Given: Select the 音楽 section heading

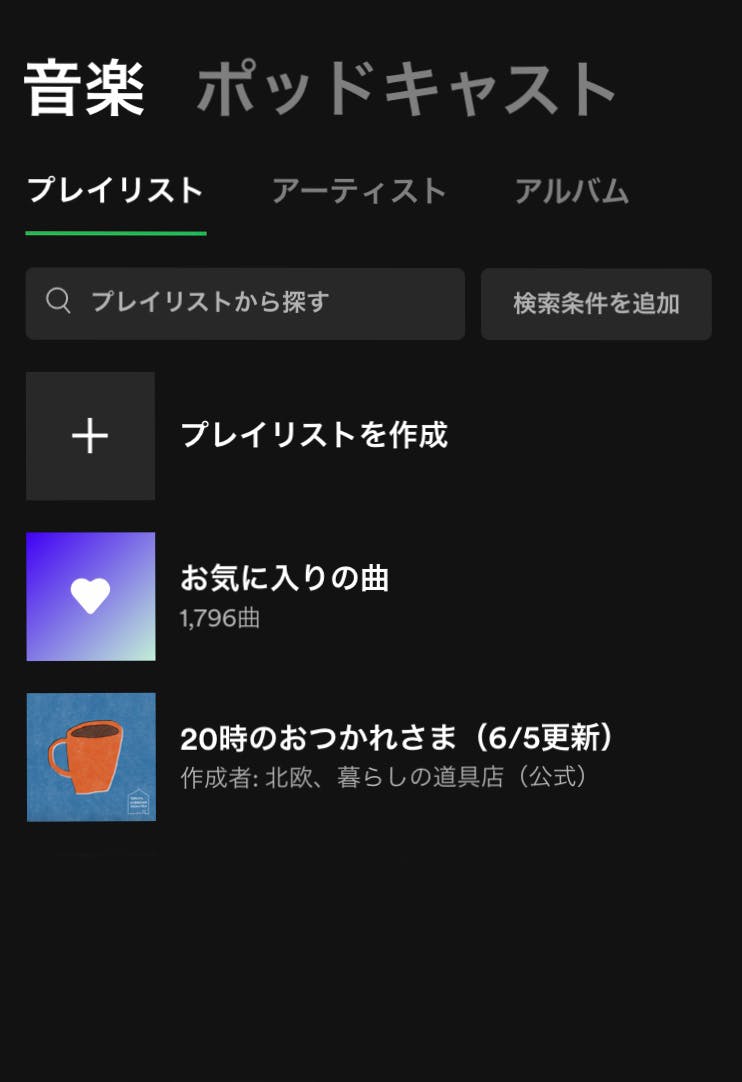Looking at the screenshot, I should click(85, 89).
